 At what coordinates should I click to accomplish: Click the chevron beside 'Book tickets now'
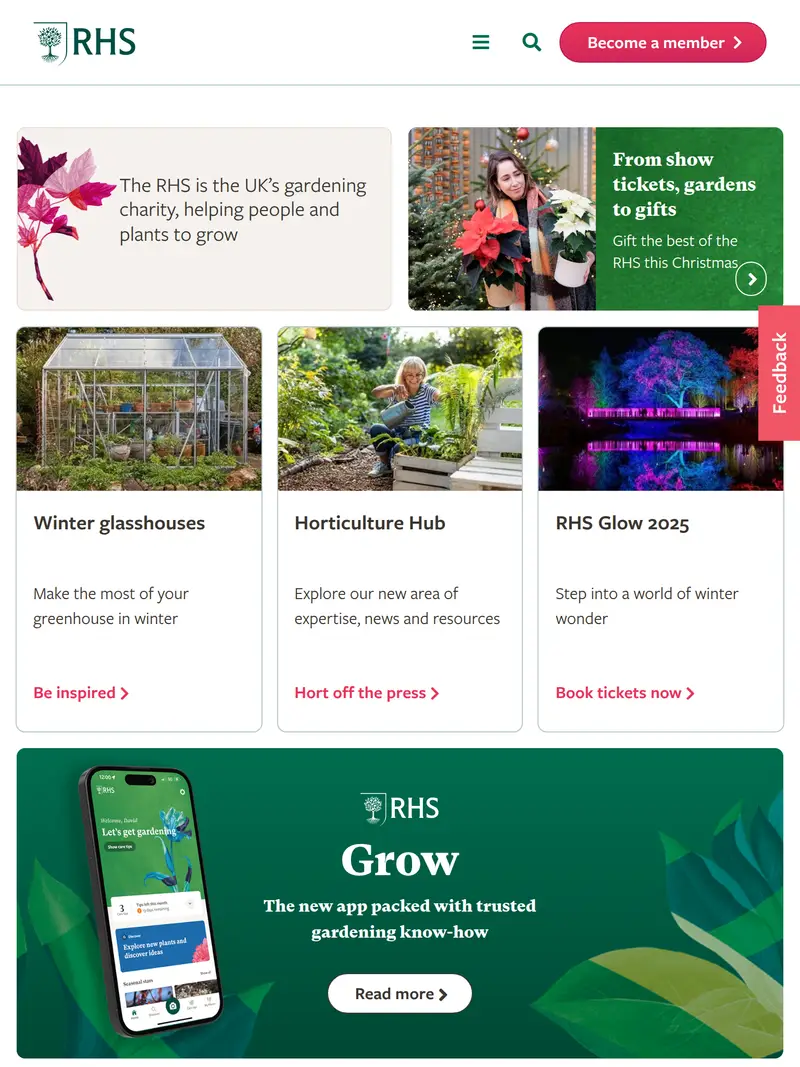coord(689,692)
